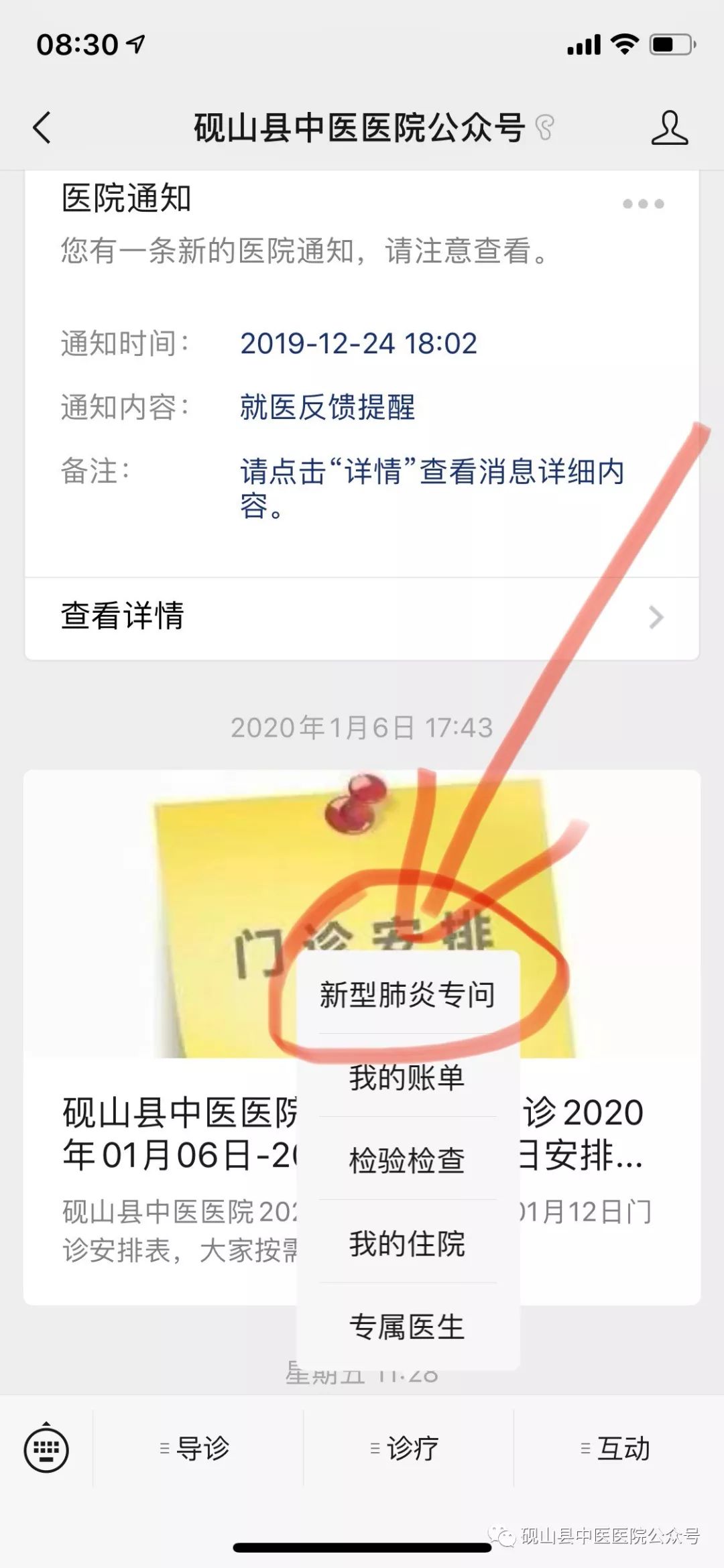Image resolution: width=724 pixels, height=1568 pixels.
Task: Open 我的住院 menu item
Action: 408,1244
